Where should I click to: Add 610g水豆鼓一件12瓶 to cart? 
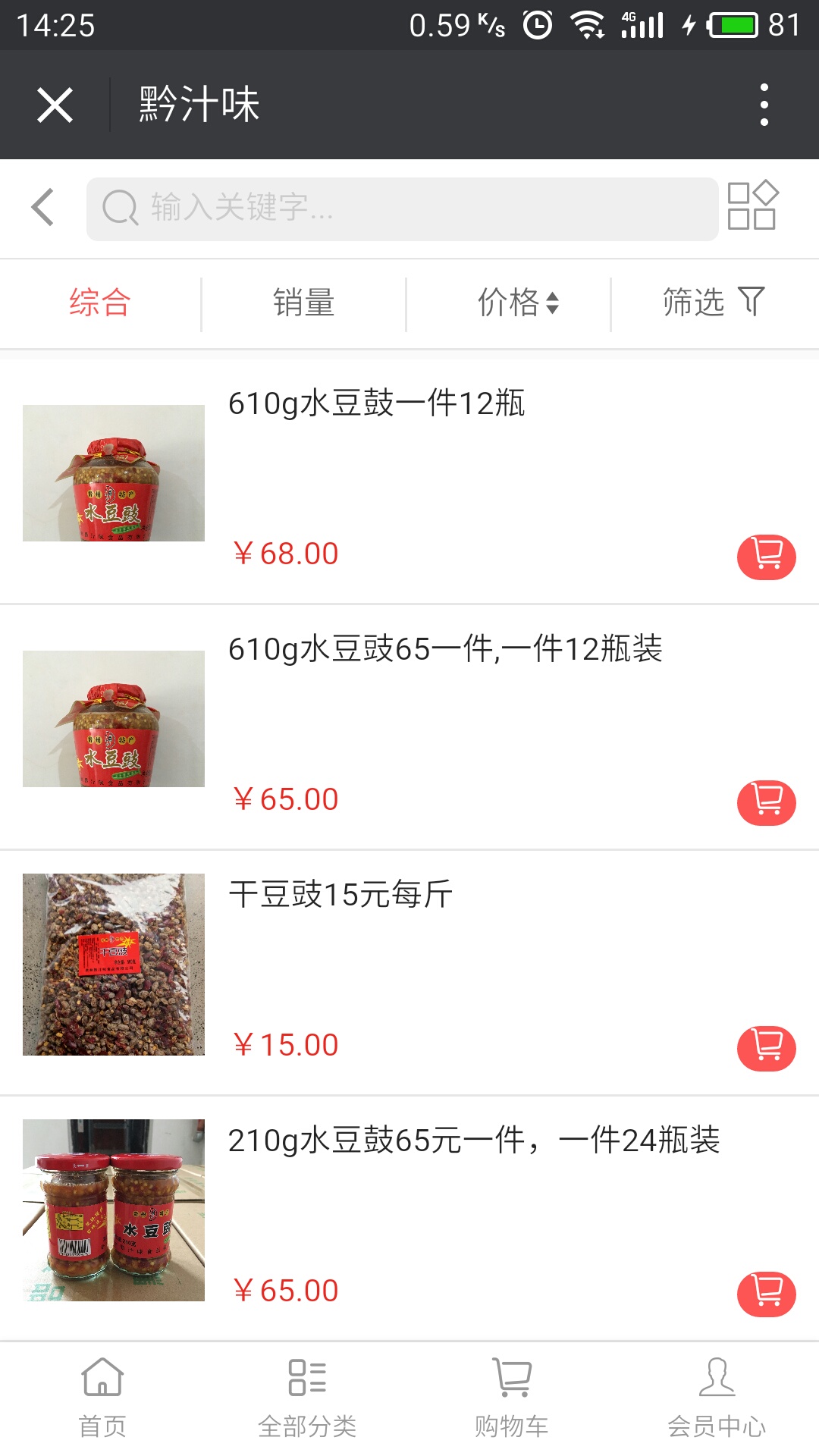pos(766,557)
